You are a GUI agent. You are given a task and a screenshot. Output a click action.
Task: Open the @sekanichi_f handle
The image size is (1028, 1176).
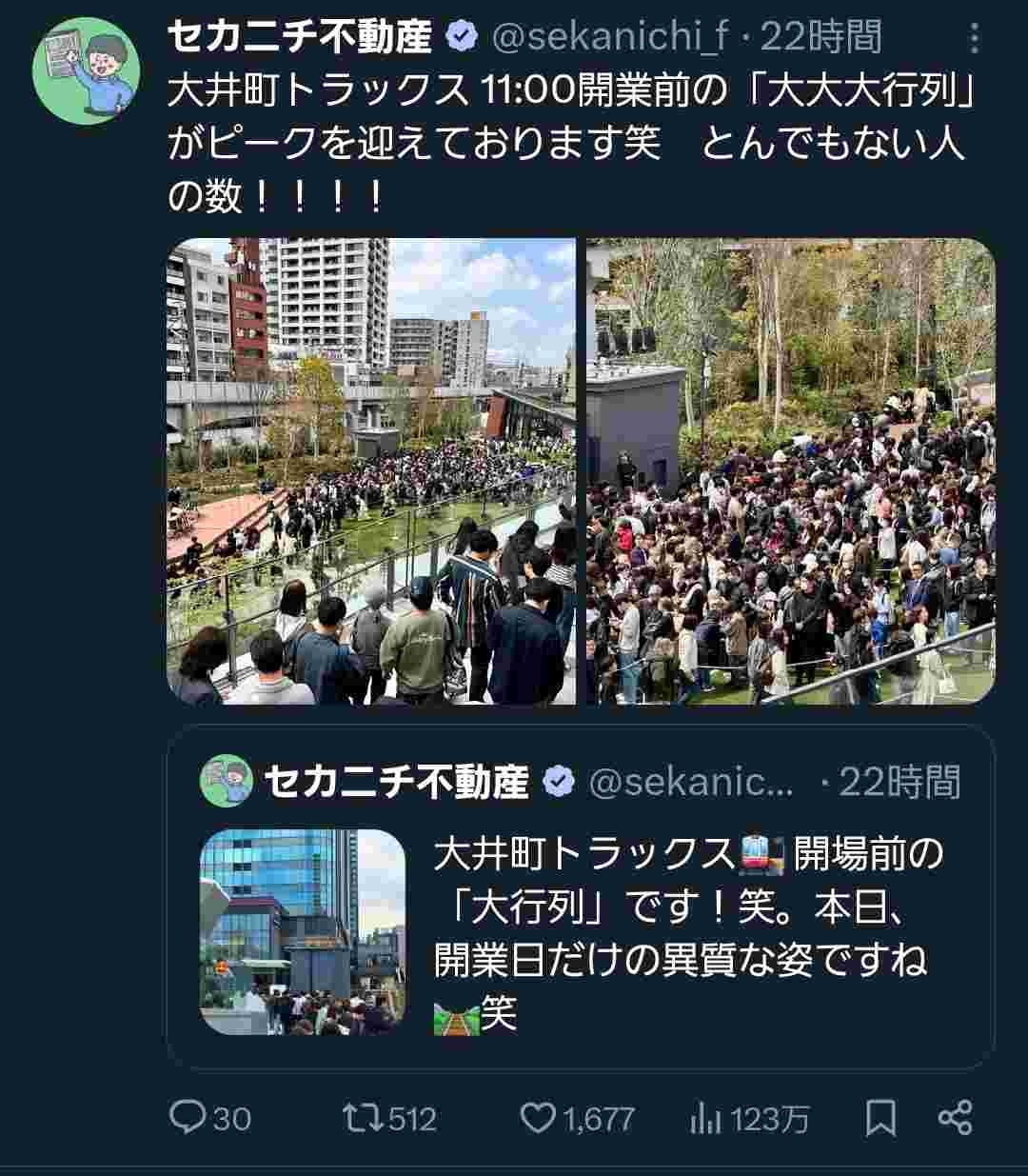pyautogui.click(x=611, y=37)
